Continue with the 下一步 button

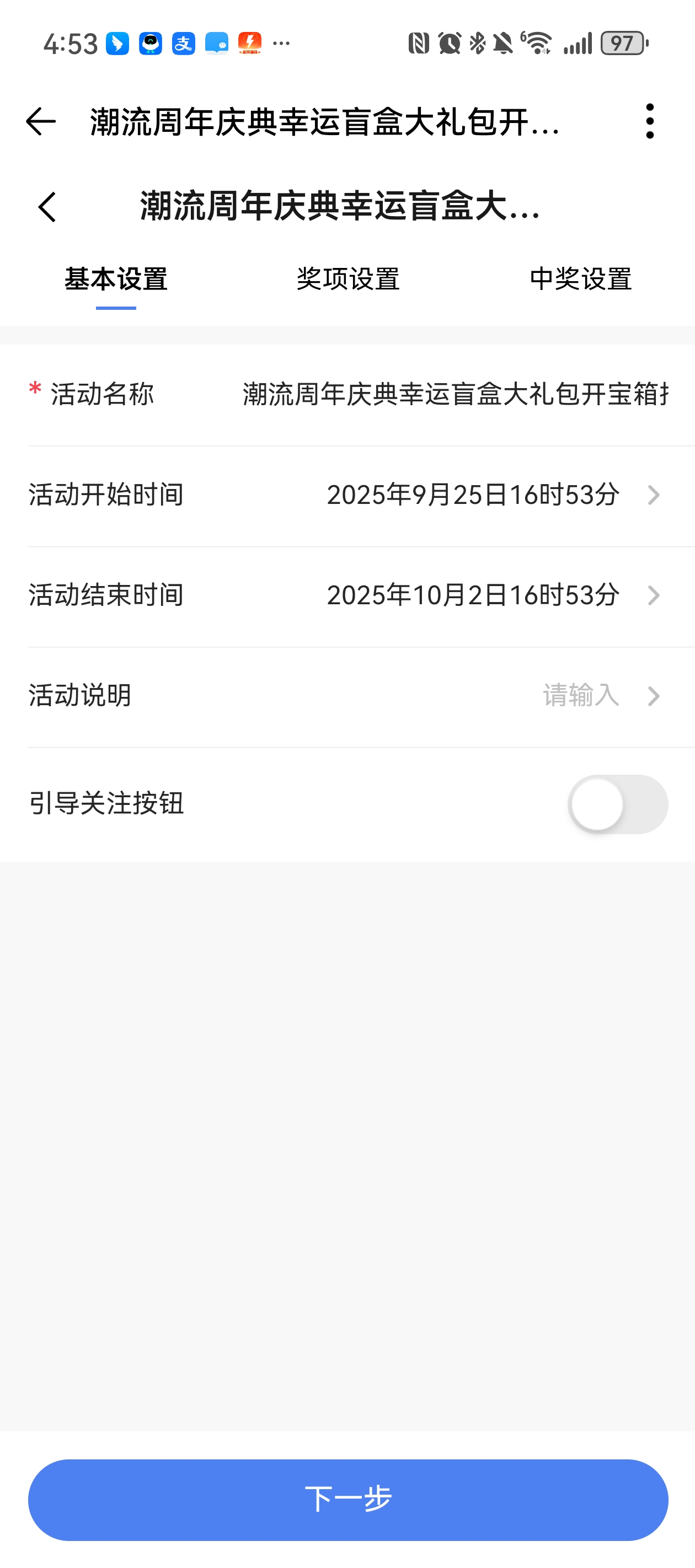348,1500
